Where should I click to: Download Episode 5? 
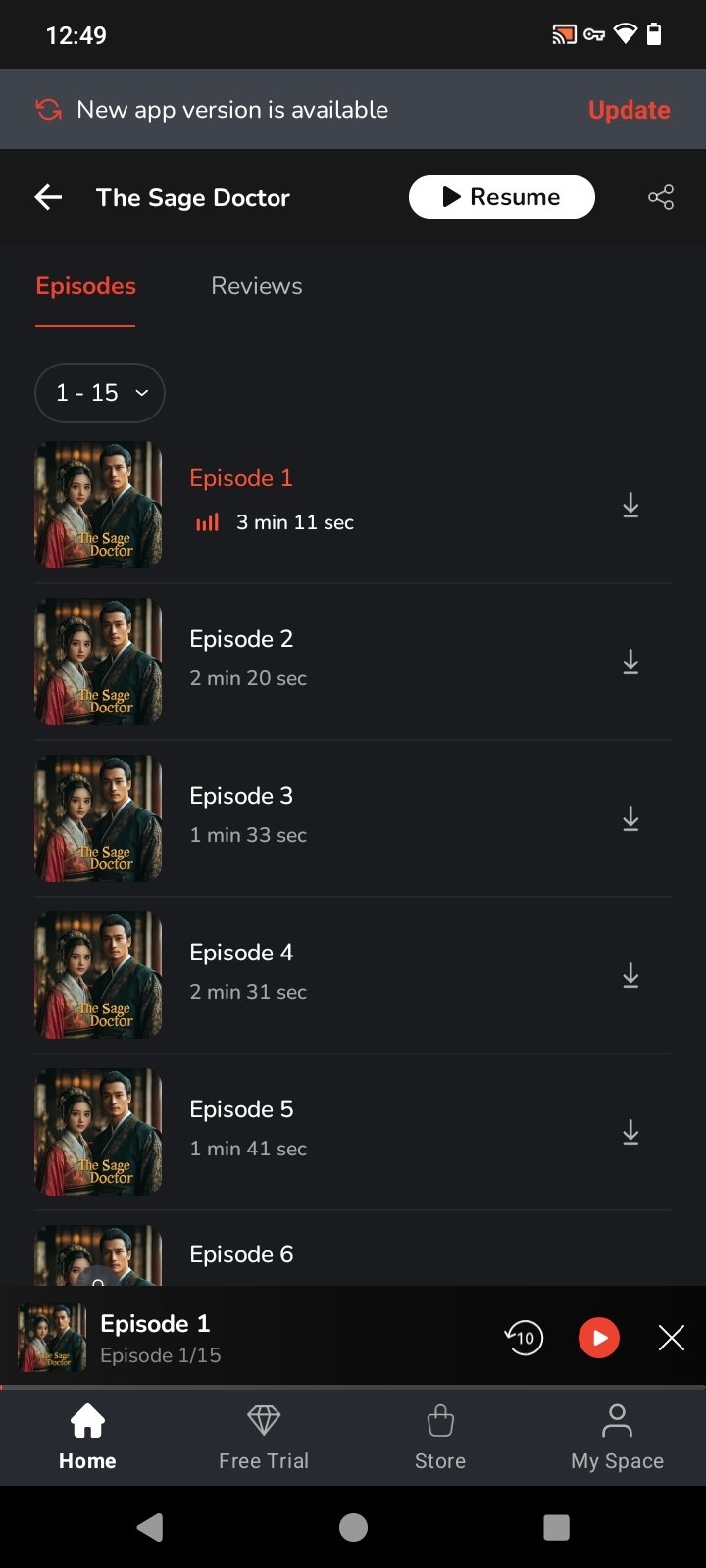click(x=630, y=1133)
